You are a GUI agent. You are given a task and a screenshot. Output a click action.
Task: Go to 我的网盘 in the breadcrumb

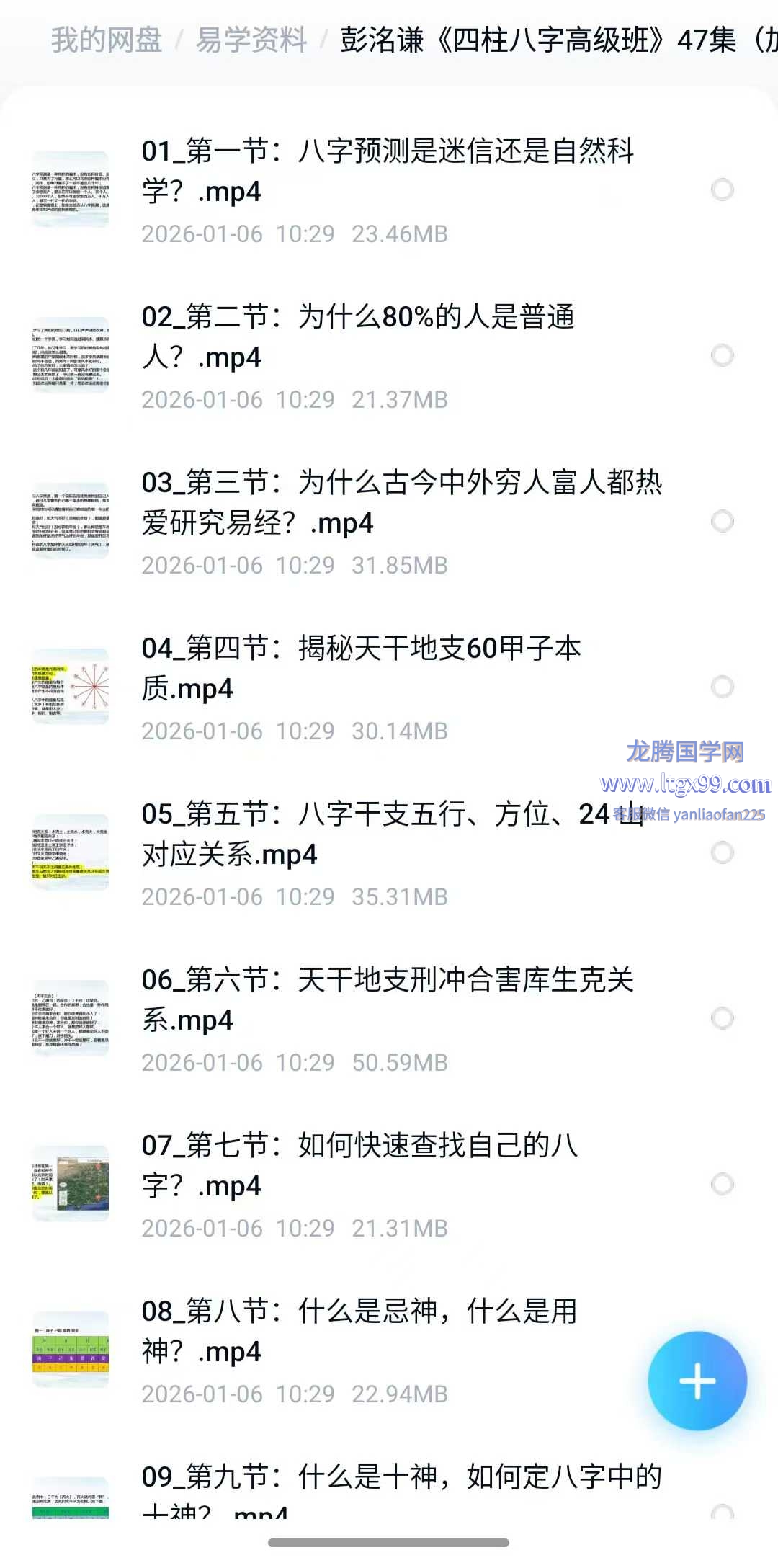point(107,40)
